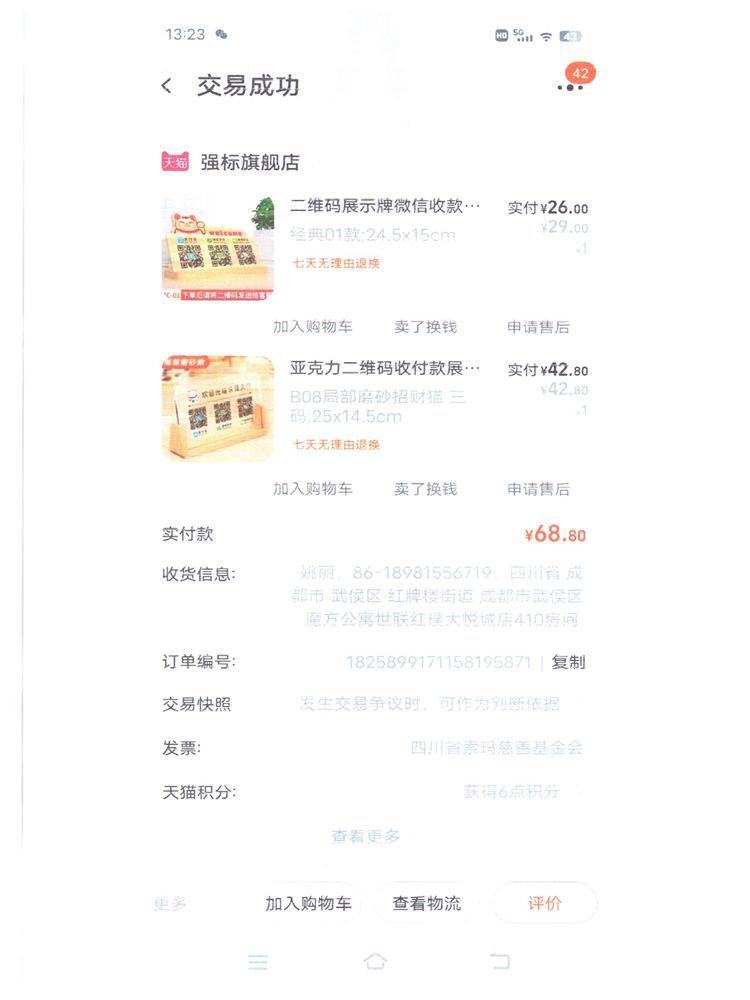The width and height of the screenshot is (750, 1000).
Task: Request 申请售后 for the 亚克力二维码 item
Action: point(538,489)
